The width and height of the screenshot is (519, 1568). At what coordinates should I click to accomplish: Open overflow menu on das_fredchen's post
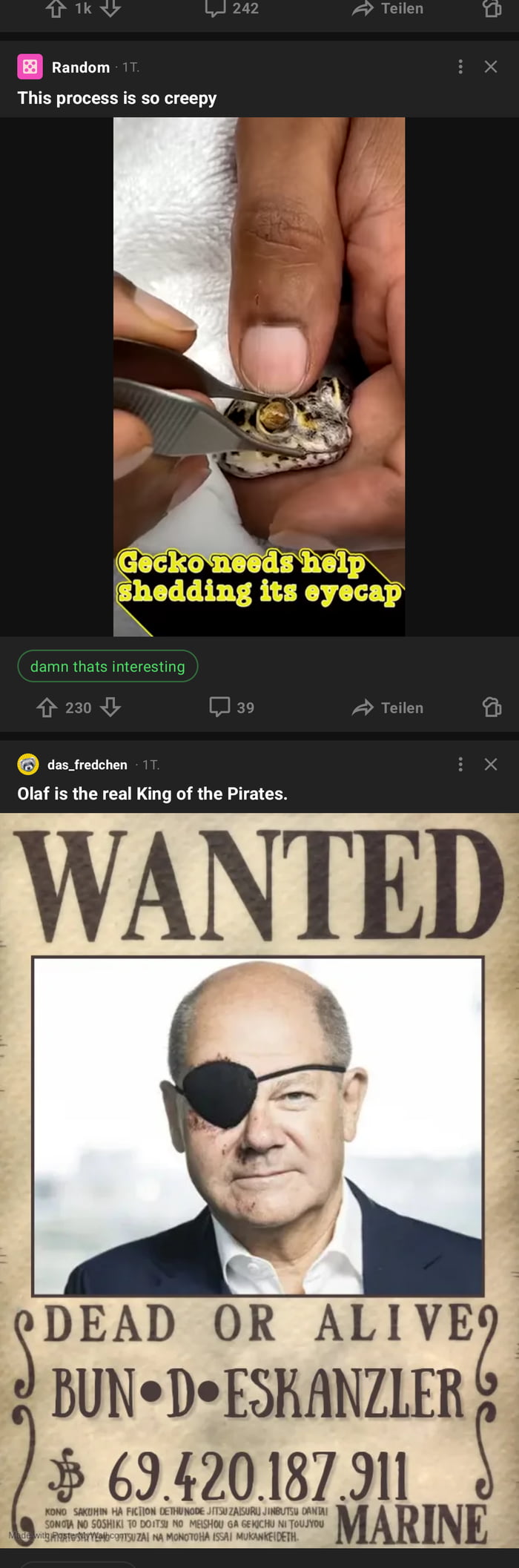[x=460, y=764]
